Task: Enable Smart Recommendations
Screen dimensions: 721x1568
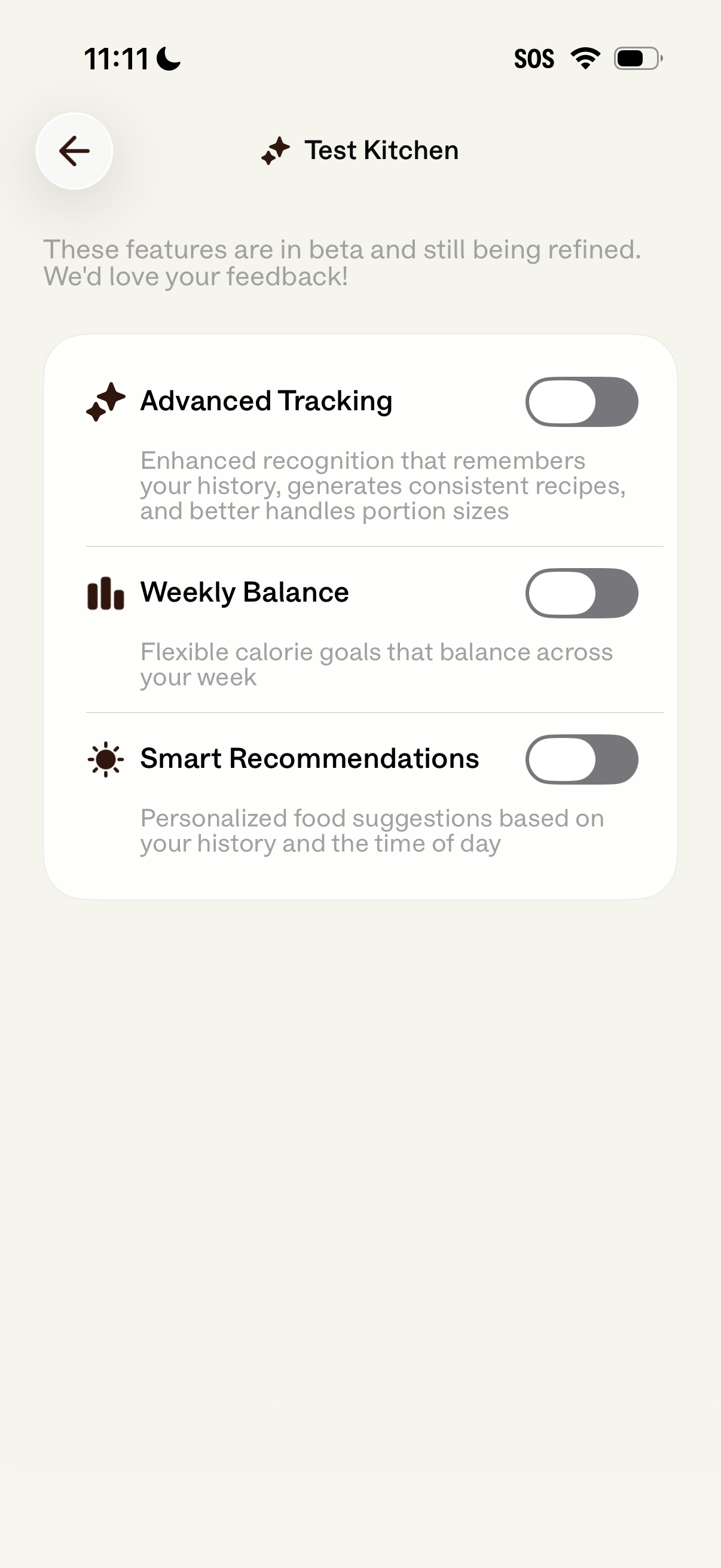Action: (582, 759)
